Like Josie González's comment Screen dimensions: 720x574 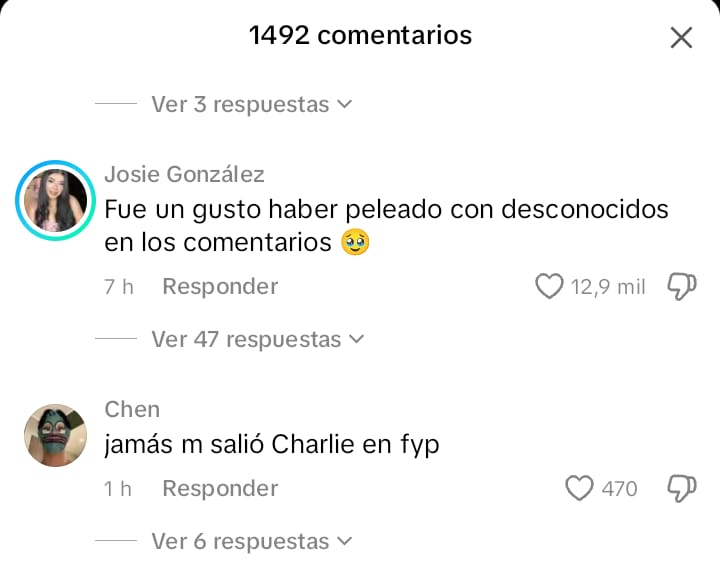click(550, 287)
